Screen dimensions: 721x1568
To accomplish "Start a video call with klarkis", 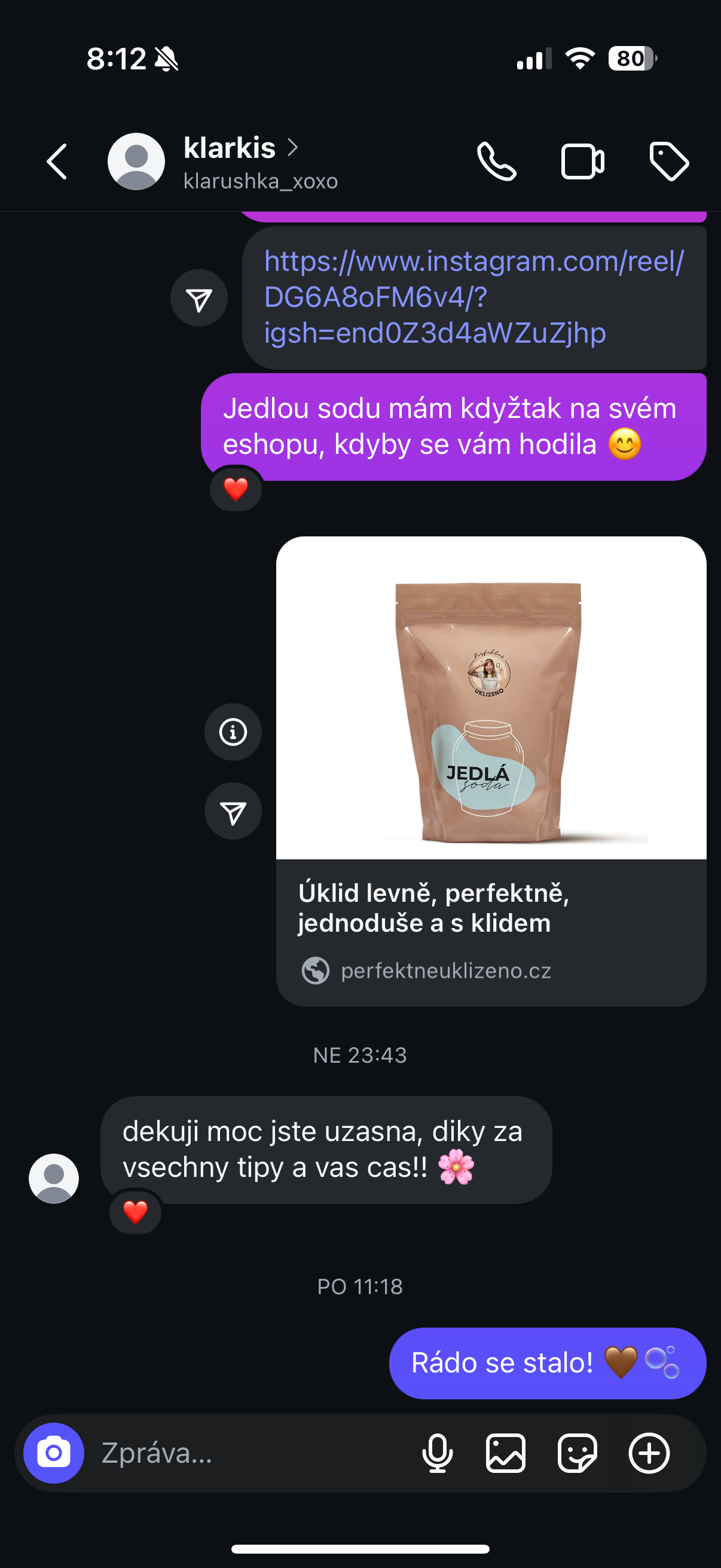I will (582, 162).
